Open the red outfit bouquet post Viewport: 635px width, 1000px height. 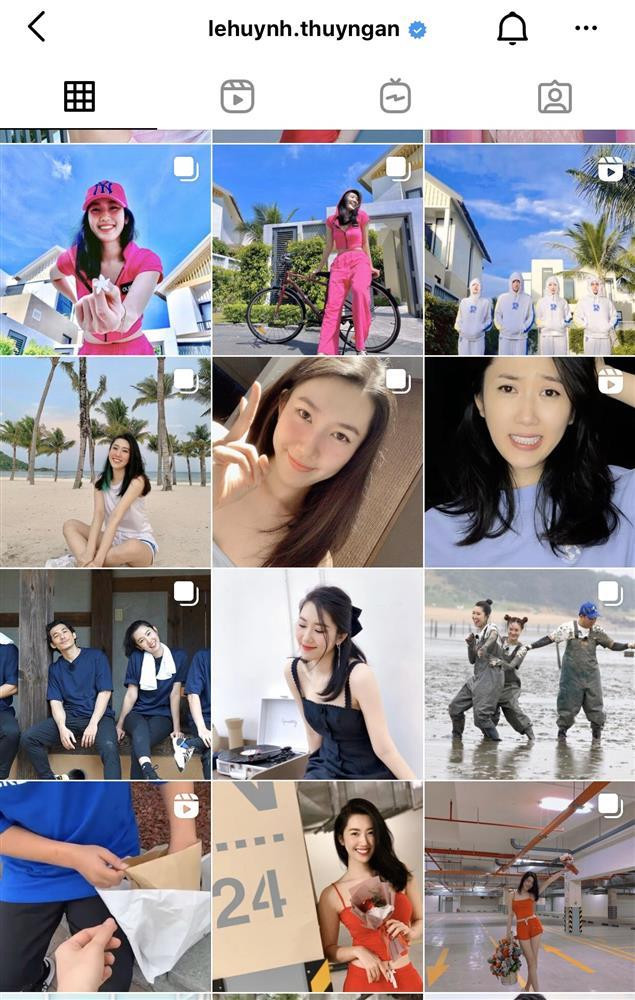pyautogui.click(x=317, y=887)
